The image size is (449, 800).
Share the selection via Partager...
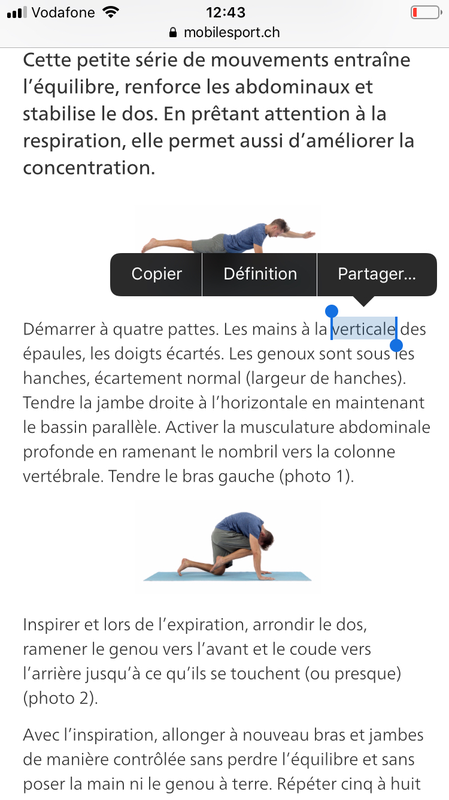pyautogui.click(x=377, y=274)
